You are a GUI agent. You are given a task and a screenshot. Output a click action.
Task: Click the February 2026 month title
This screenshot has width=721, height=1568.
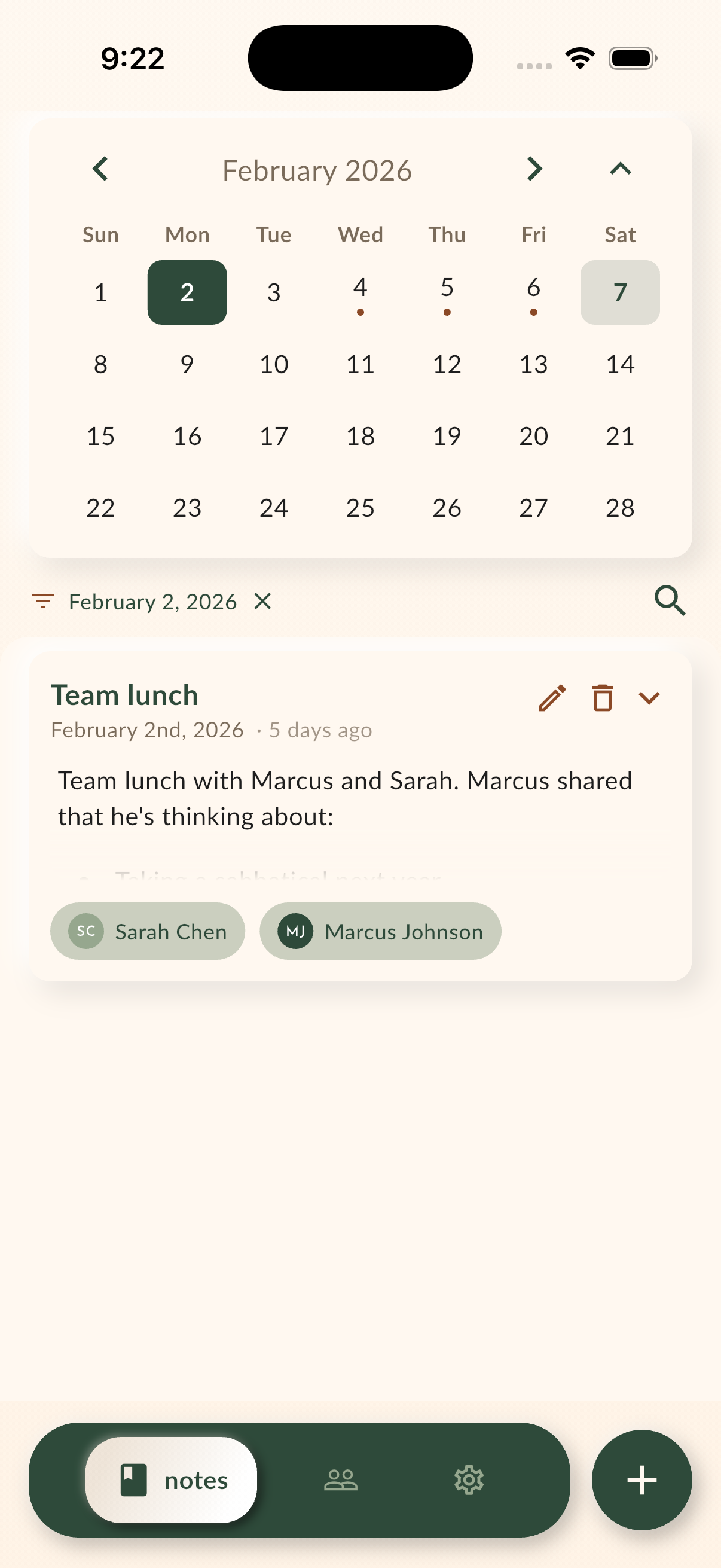(317, 170)
